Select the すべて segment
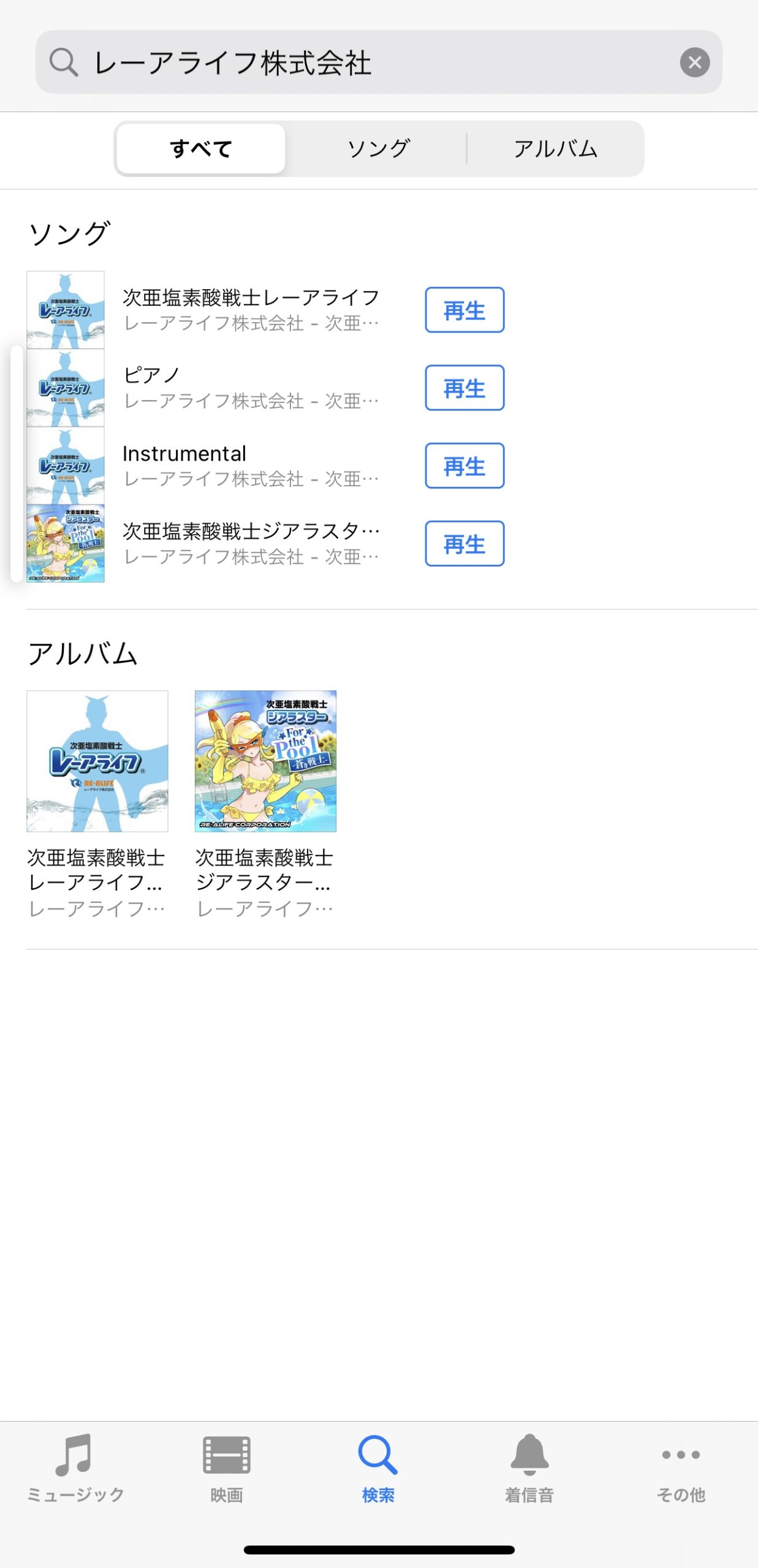758x1568 pixels. tap(201, 149)
